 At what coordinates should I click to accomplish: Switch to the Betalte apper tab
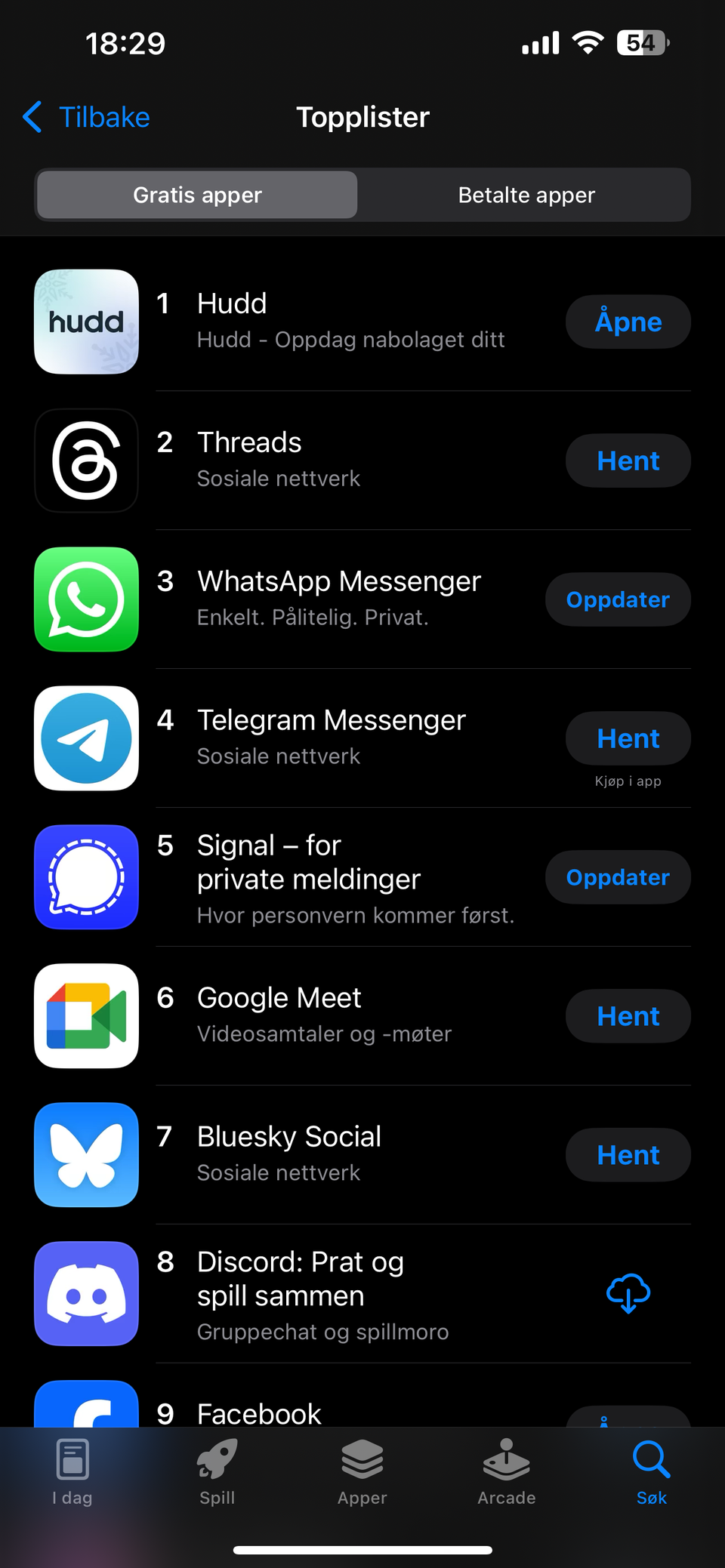point(526,195)
